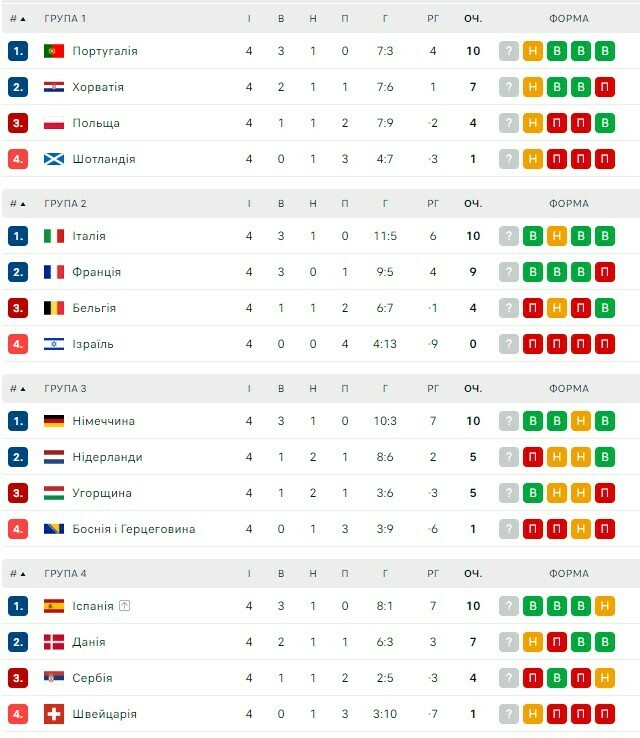Screen dimensions: 640x738
Task: Open the Croatia team row
Action: click(97, 87)
